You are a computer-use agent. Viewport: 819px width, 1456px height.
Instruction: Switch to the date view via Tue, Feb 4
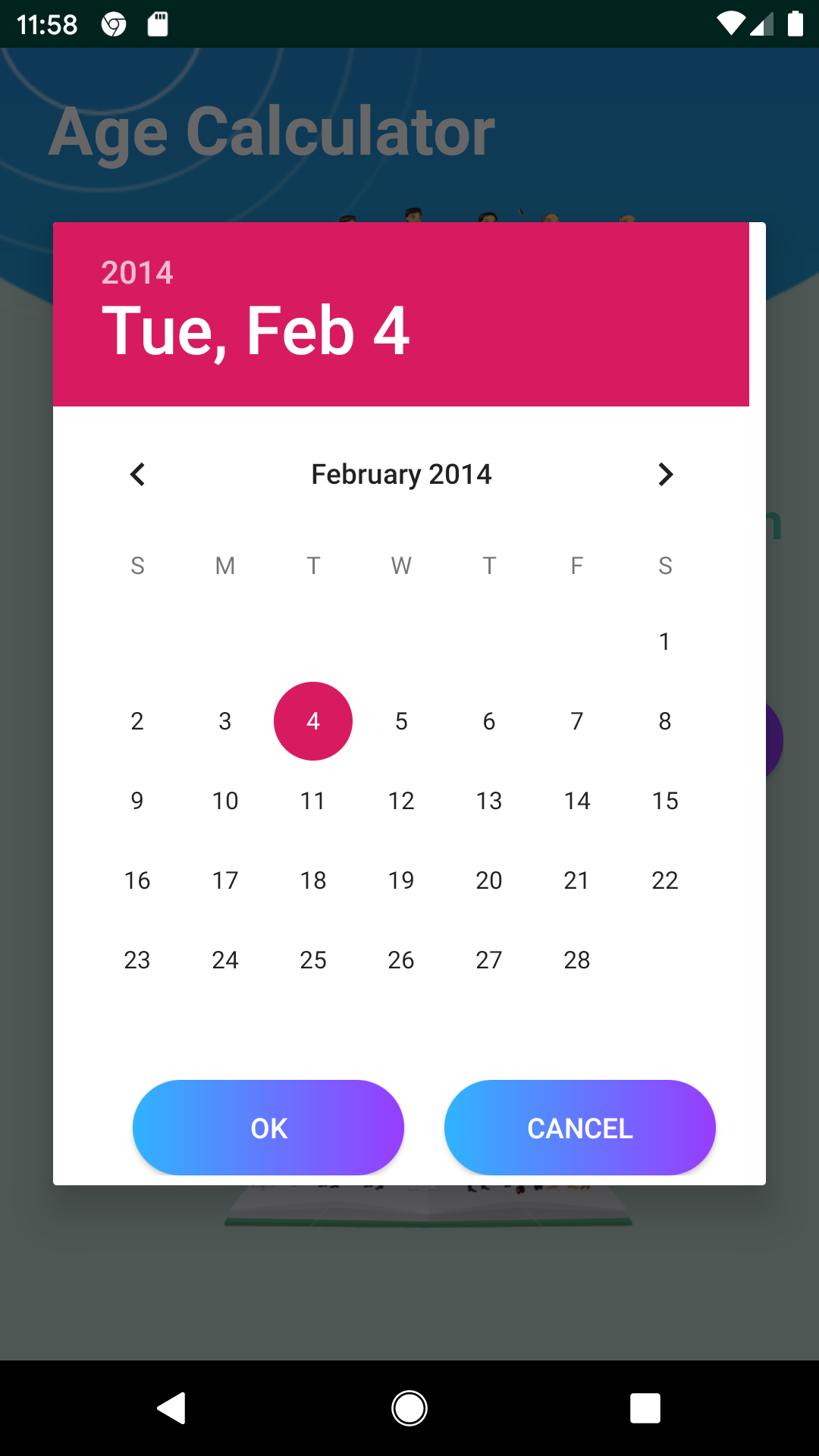(x=255, y=330)
